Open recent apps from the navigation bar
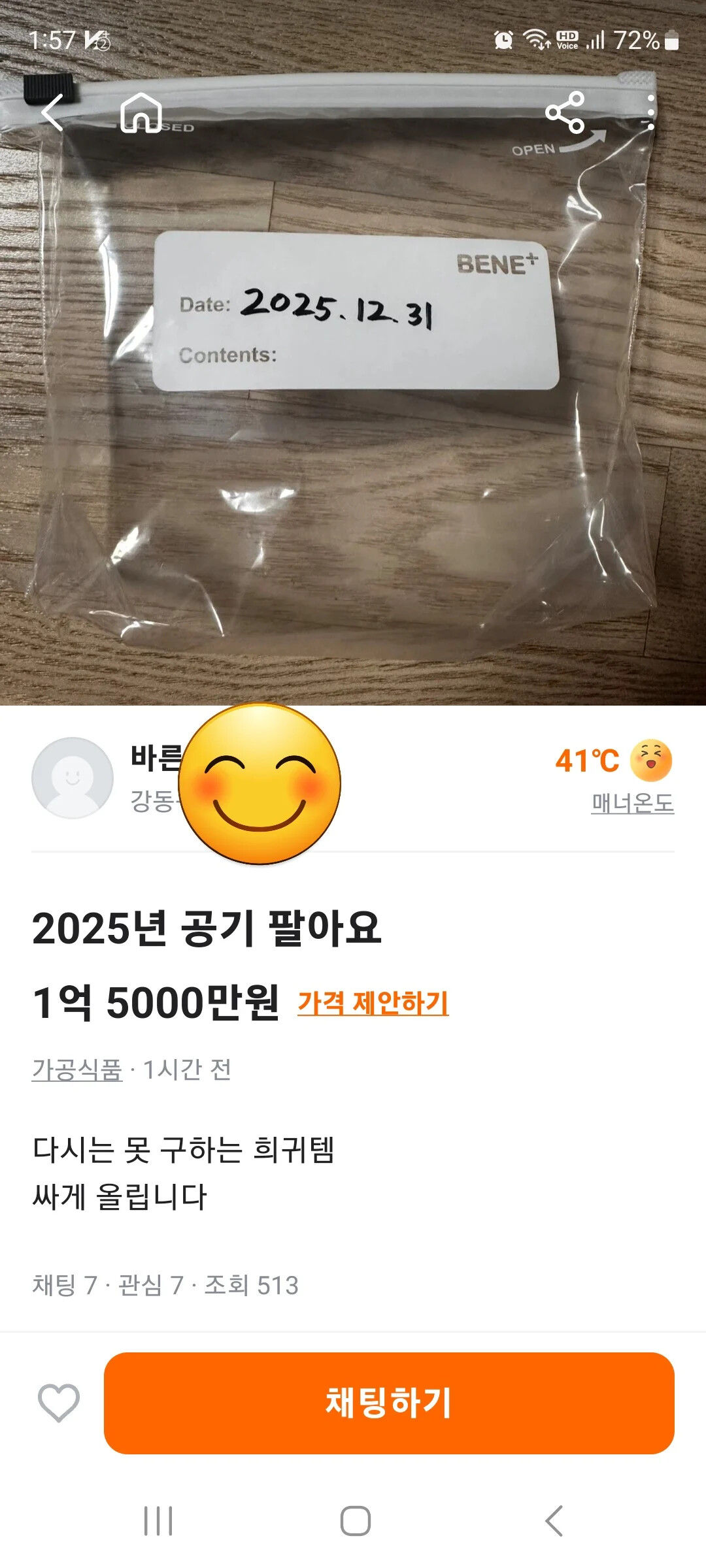The width and height of the screenshot is (706, 1568). tap(158, 1521)
